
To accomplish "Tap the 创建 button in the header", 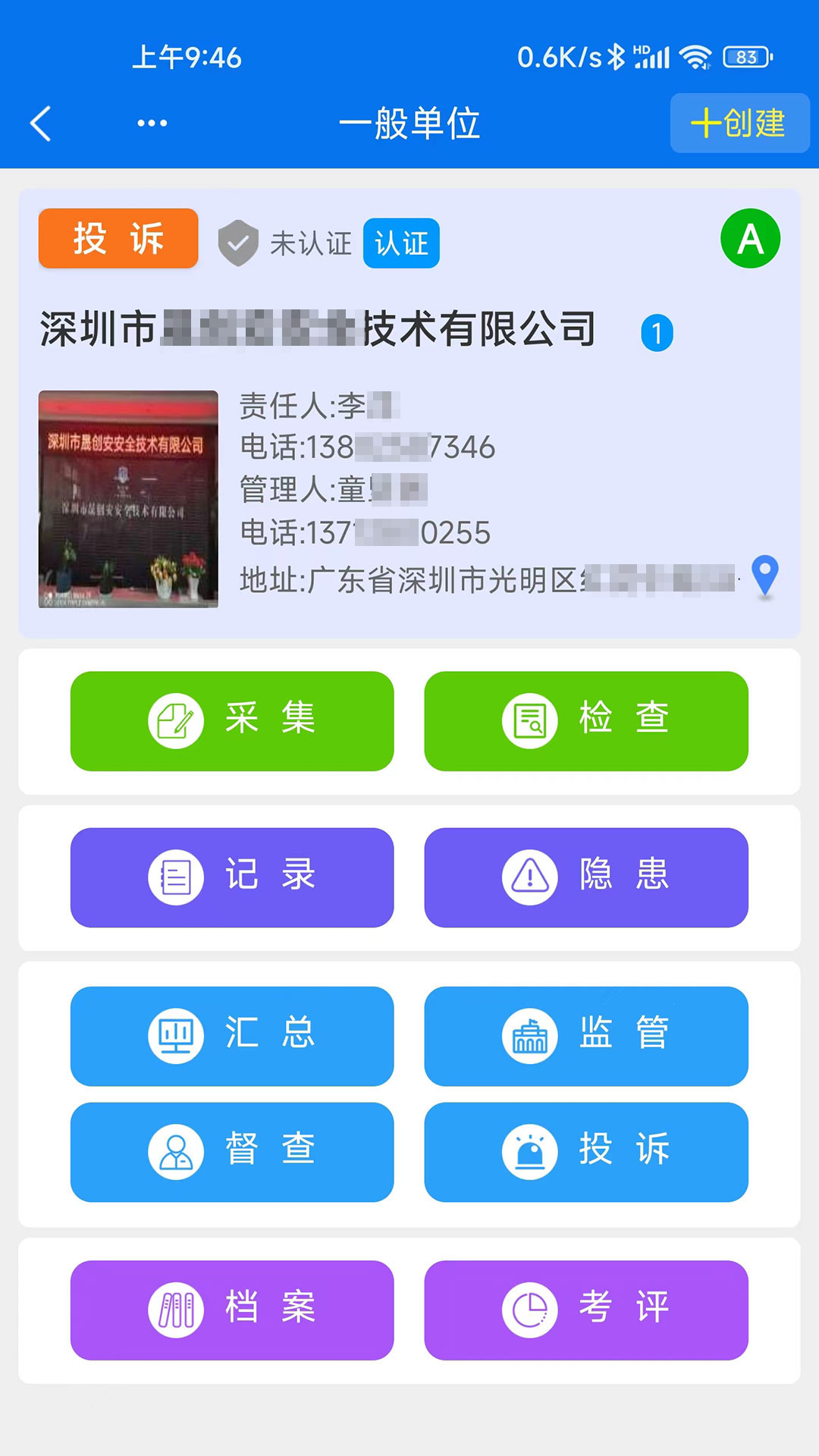I will 739,124.
